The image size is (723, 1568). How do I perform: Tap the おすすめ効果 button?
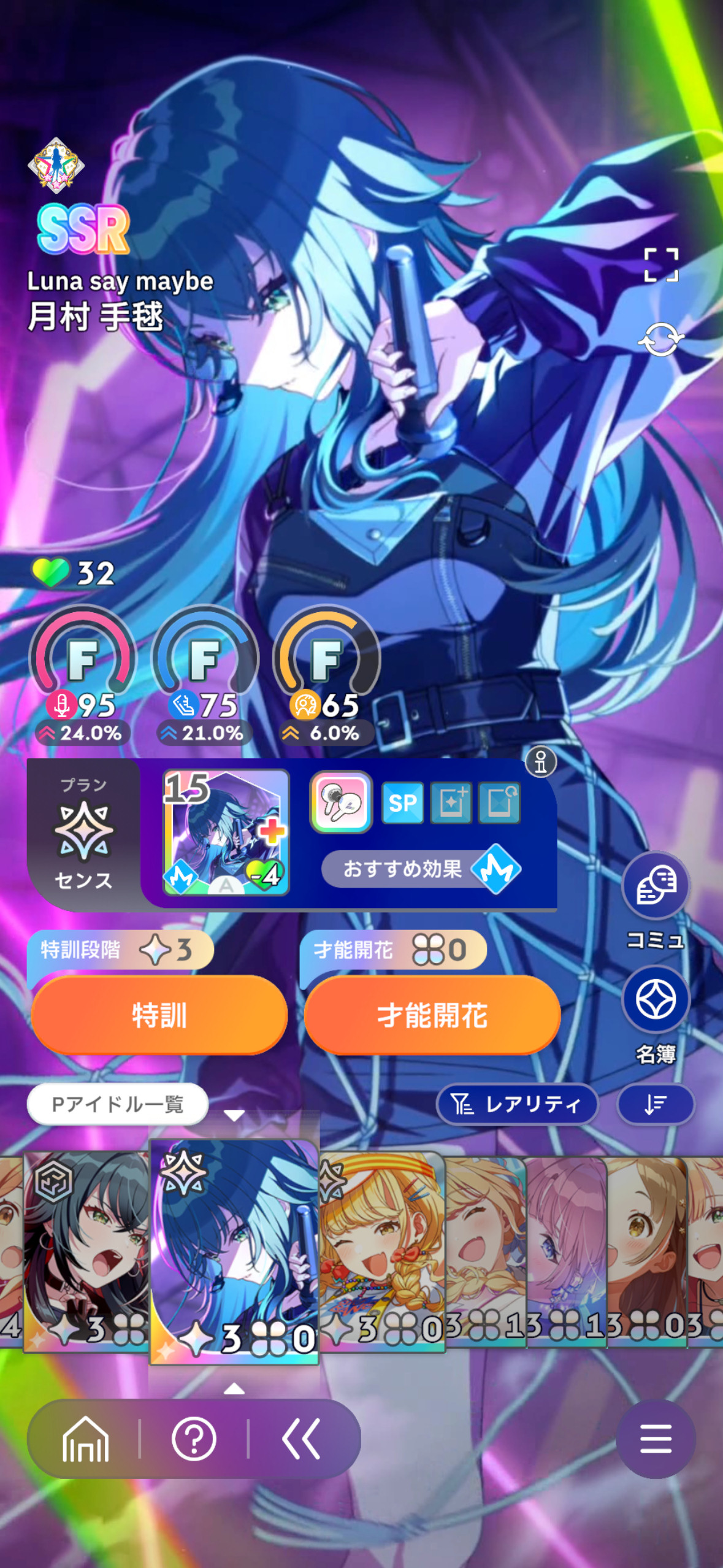tap(421, 869)
